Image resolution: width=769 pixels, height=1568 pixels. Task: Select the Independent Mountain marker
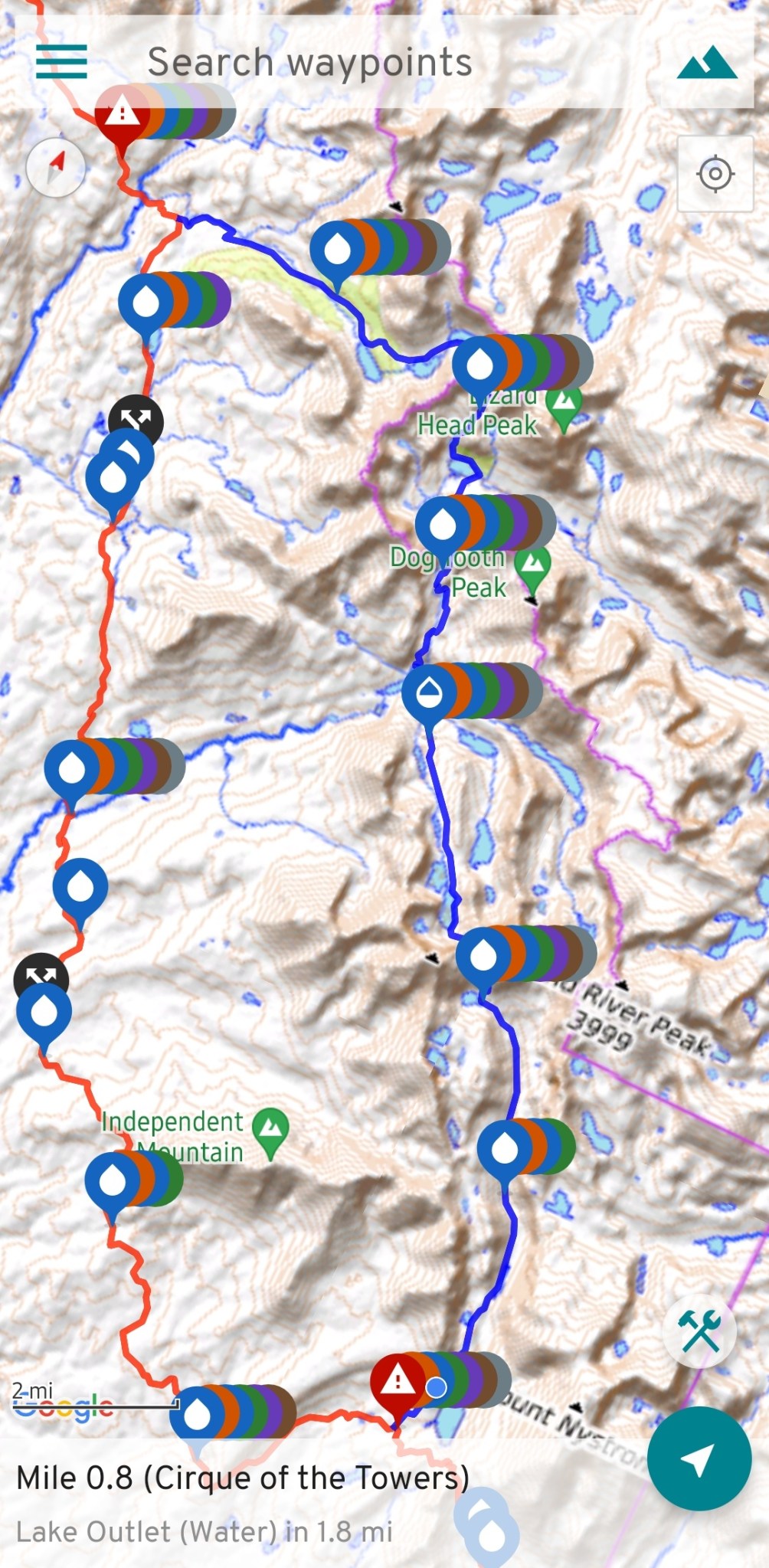pos(270,1130)
